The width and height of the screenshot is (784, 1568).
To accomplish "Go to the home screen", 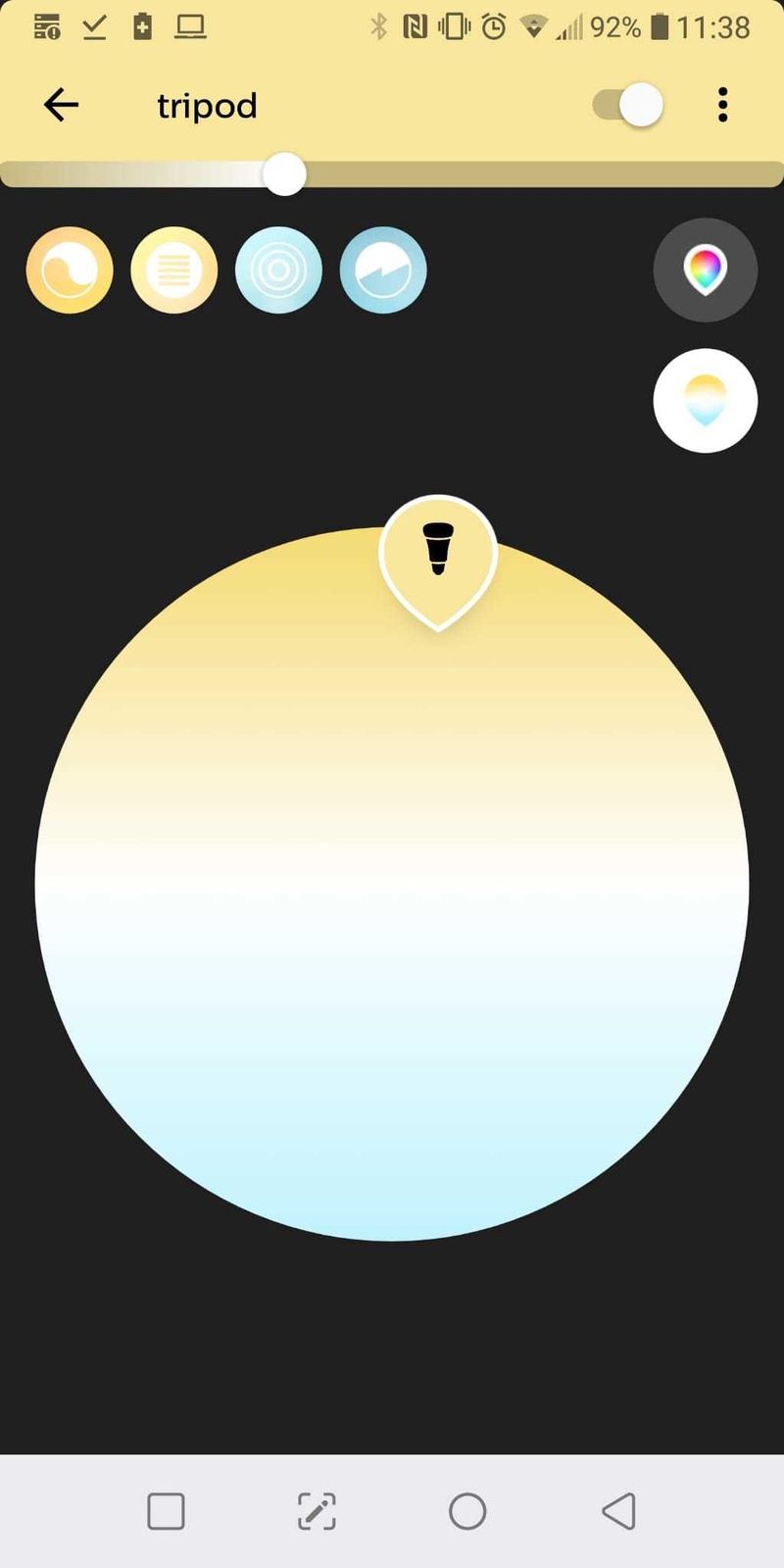I will 467,1511.
